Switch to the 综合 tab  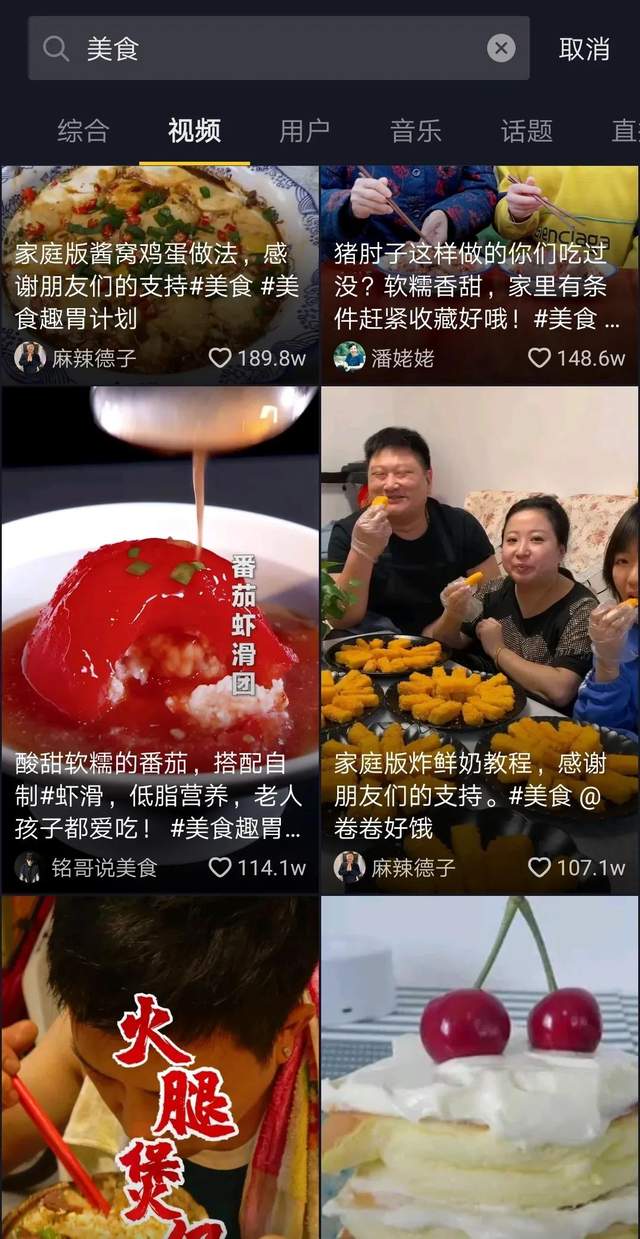(x=83, y=131)
